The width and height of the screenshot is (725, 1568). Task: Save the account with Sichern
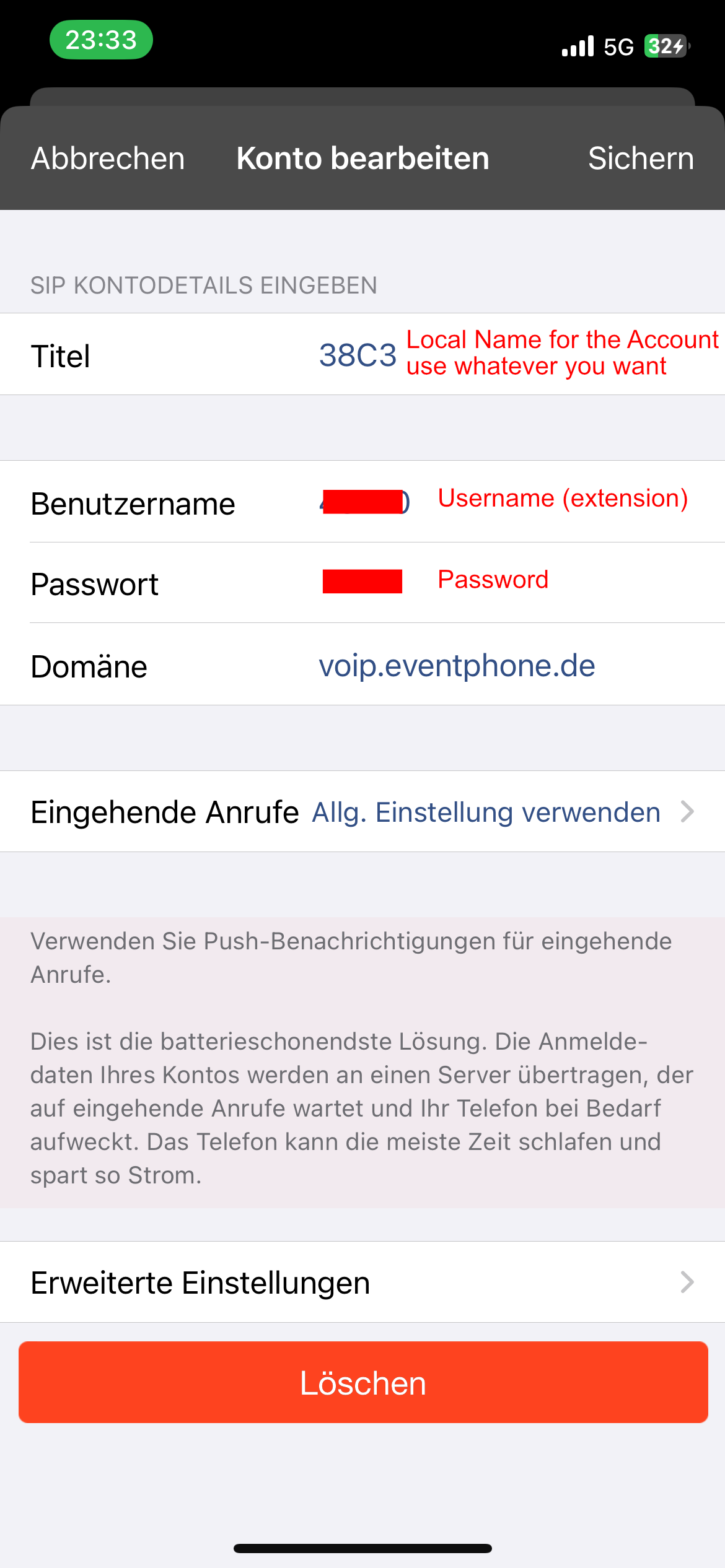pyautogui.click(x=641, y=159)
